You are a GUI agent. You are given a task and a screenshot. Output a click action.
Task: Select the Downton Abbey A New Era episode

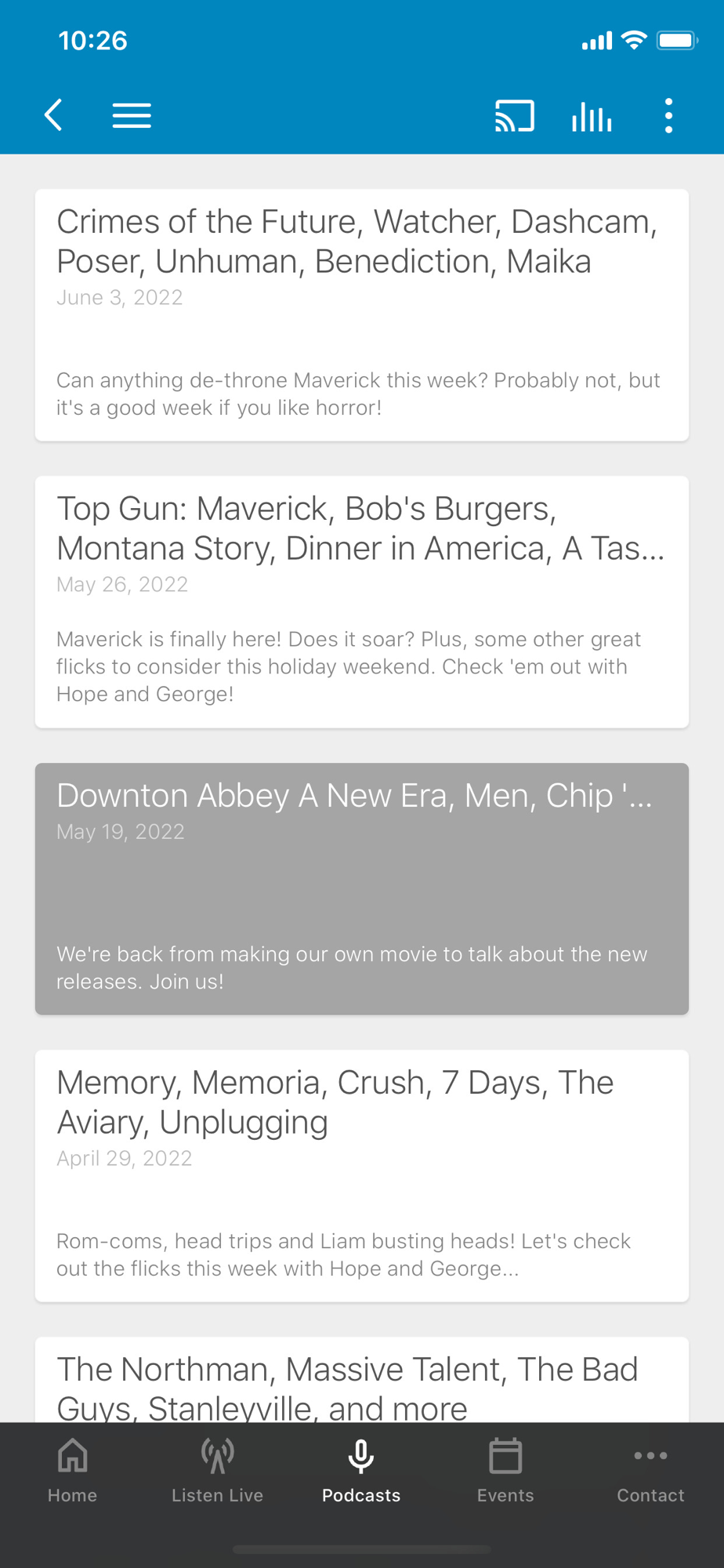[x=361, y=888]
